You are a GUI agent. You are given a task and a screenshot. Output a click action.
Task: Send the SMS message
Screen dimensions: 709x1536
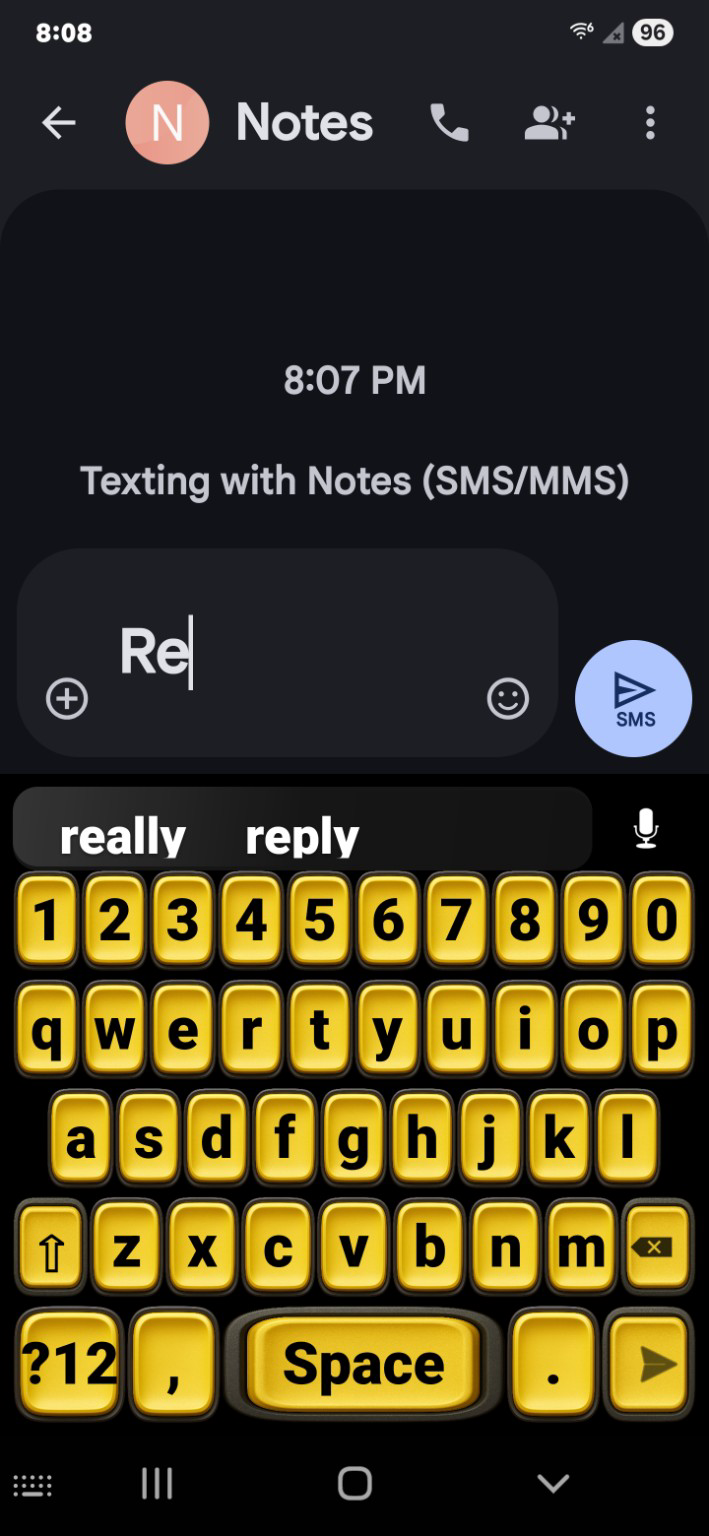coord(633,698)
